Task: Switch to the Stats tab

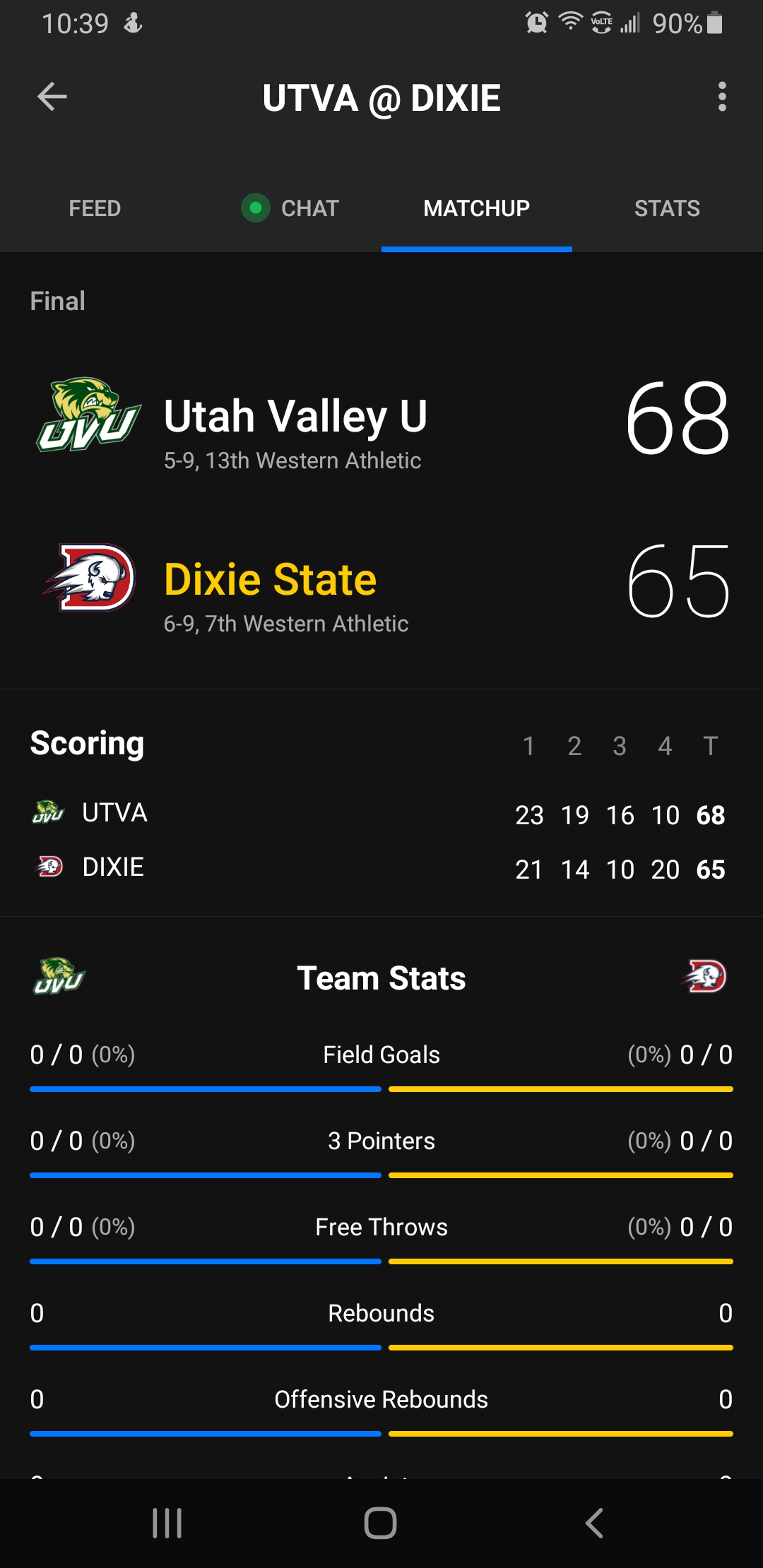Action: click(x=666, y=208)
